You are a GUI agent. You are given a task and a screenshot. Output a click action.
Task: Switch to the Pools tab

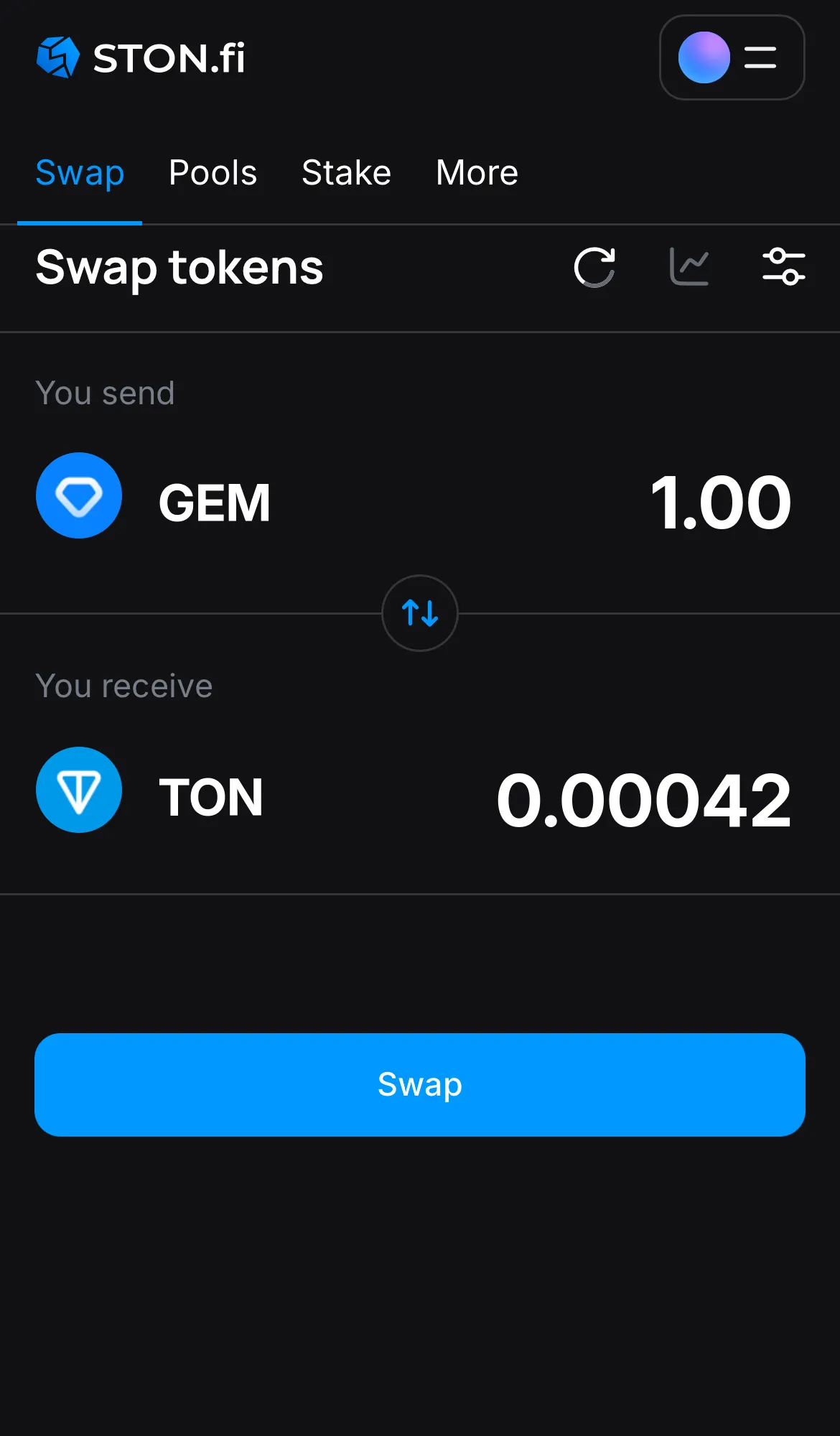[213, 172]
